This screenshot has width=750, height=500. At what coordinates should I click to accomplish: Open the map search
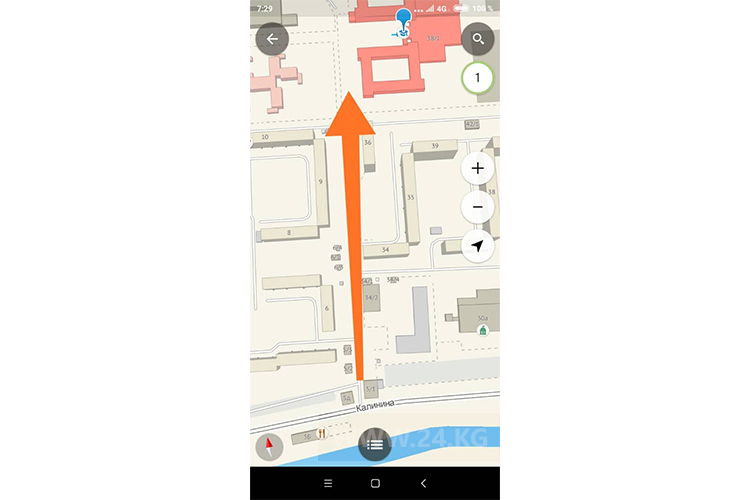pos(478,40)
